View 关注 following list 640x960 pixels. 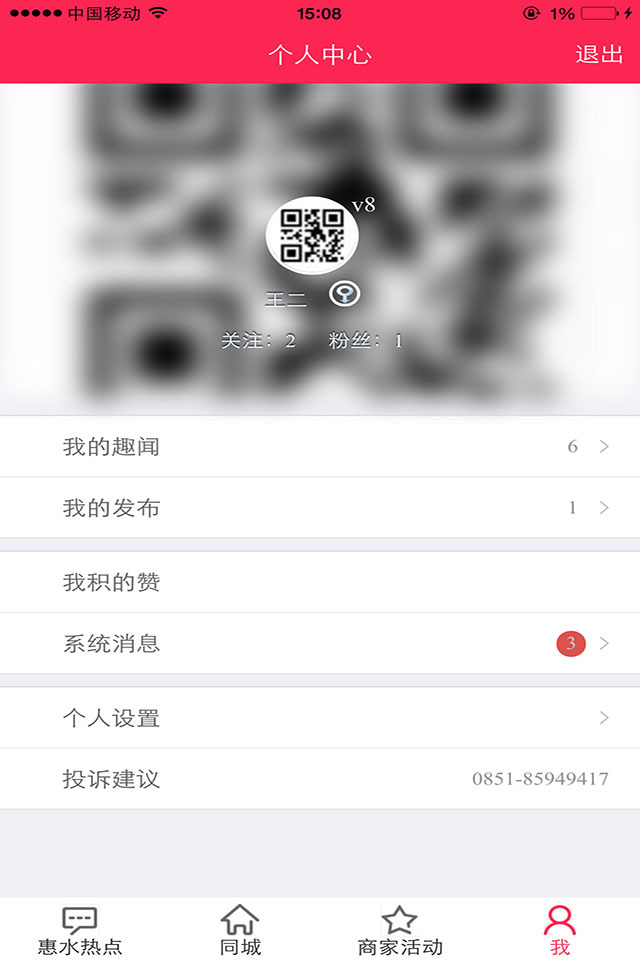tap(258, 341)
